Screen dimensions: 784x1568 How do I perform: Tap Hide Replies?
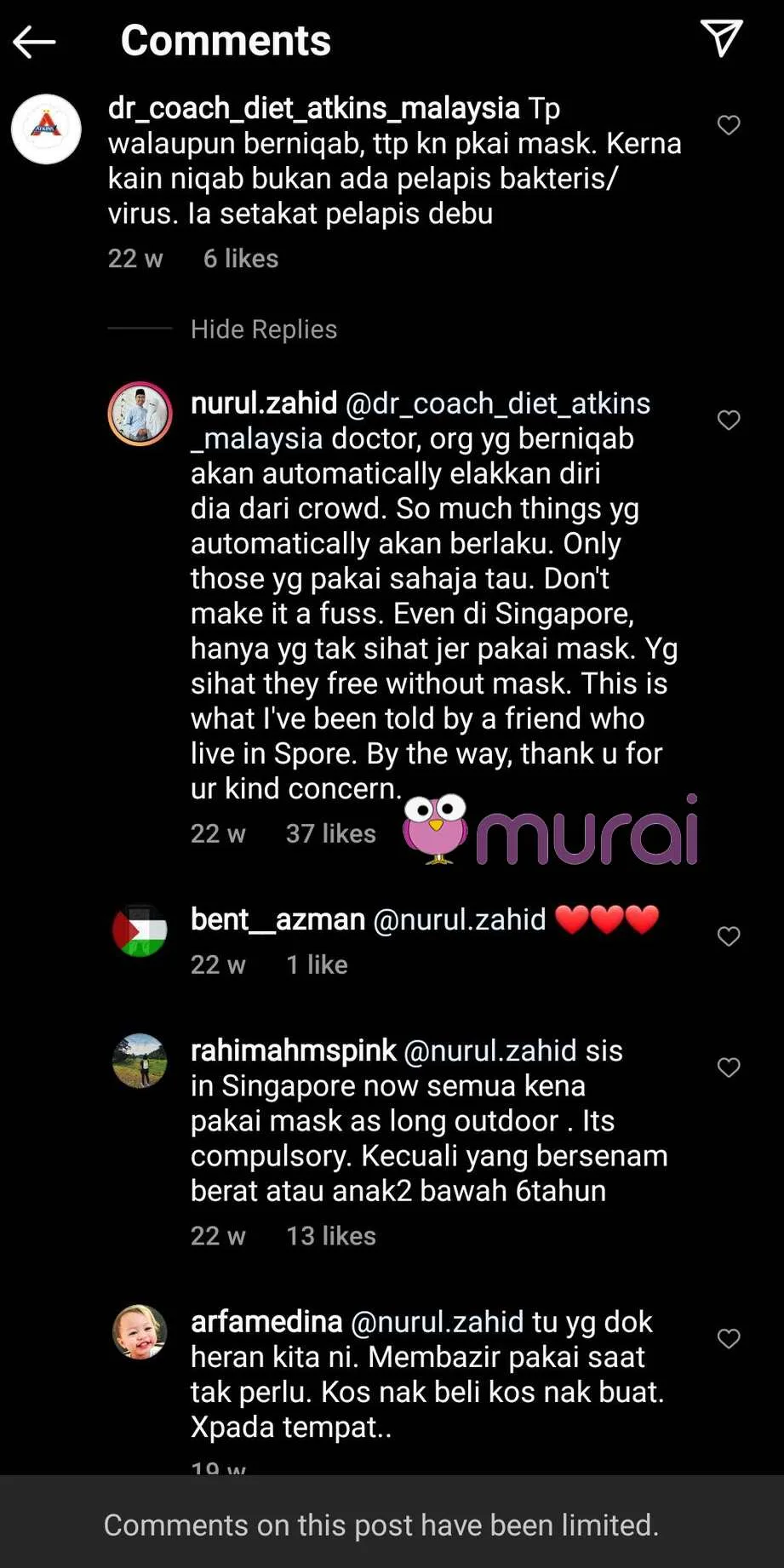[x=264, y=329]
